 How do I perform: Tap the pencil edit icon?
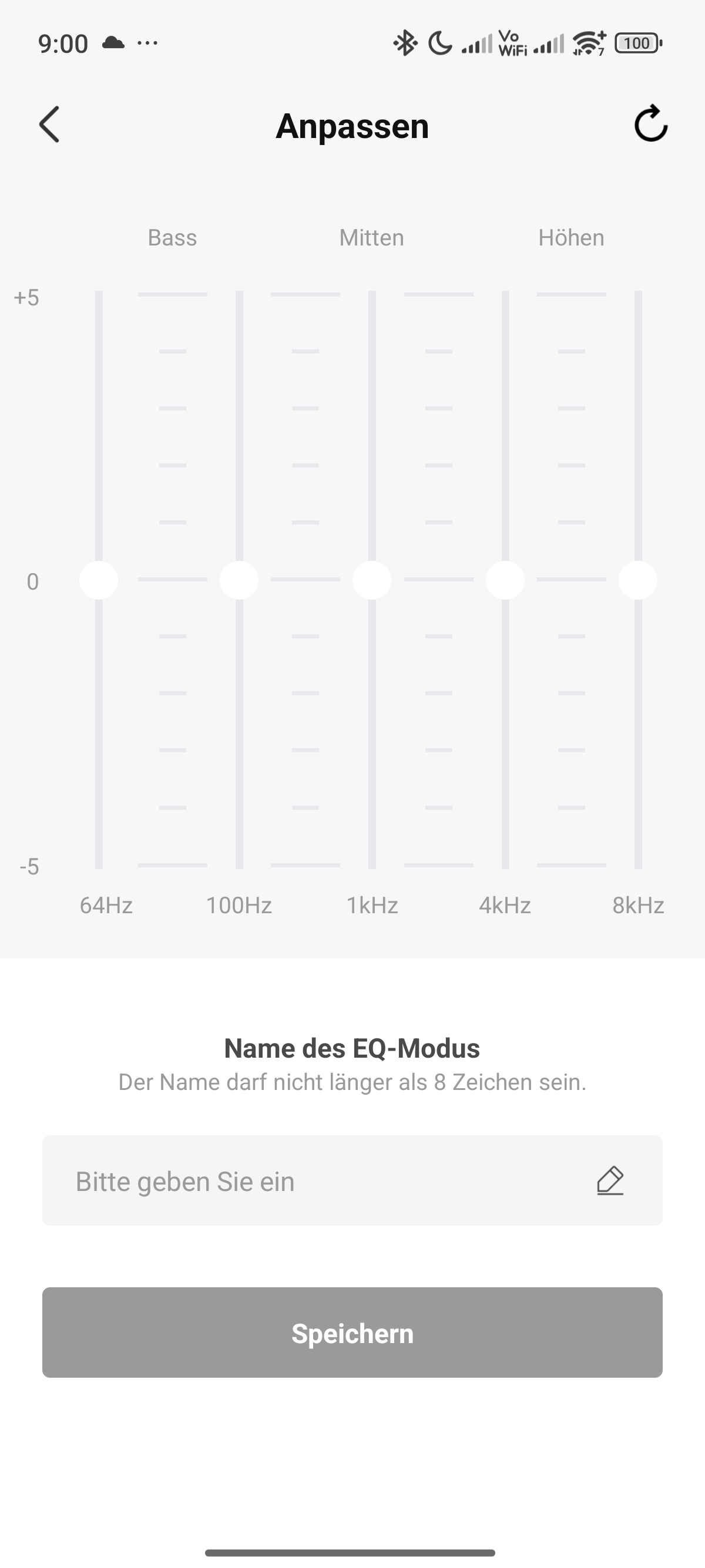[x=610, y=1181]
